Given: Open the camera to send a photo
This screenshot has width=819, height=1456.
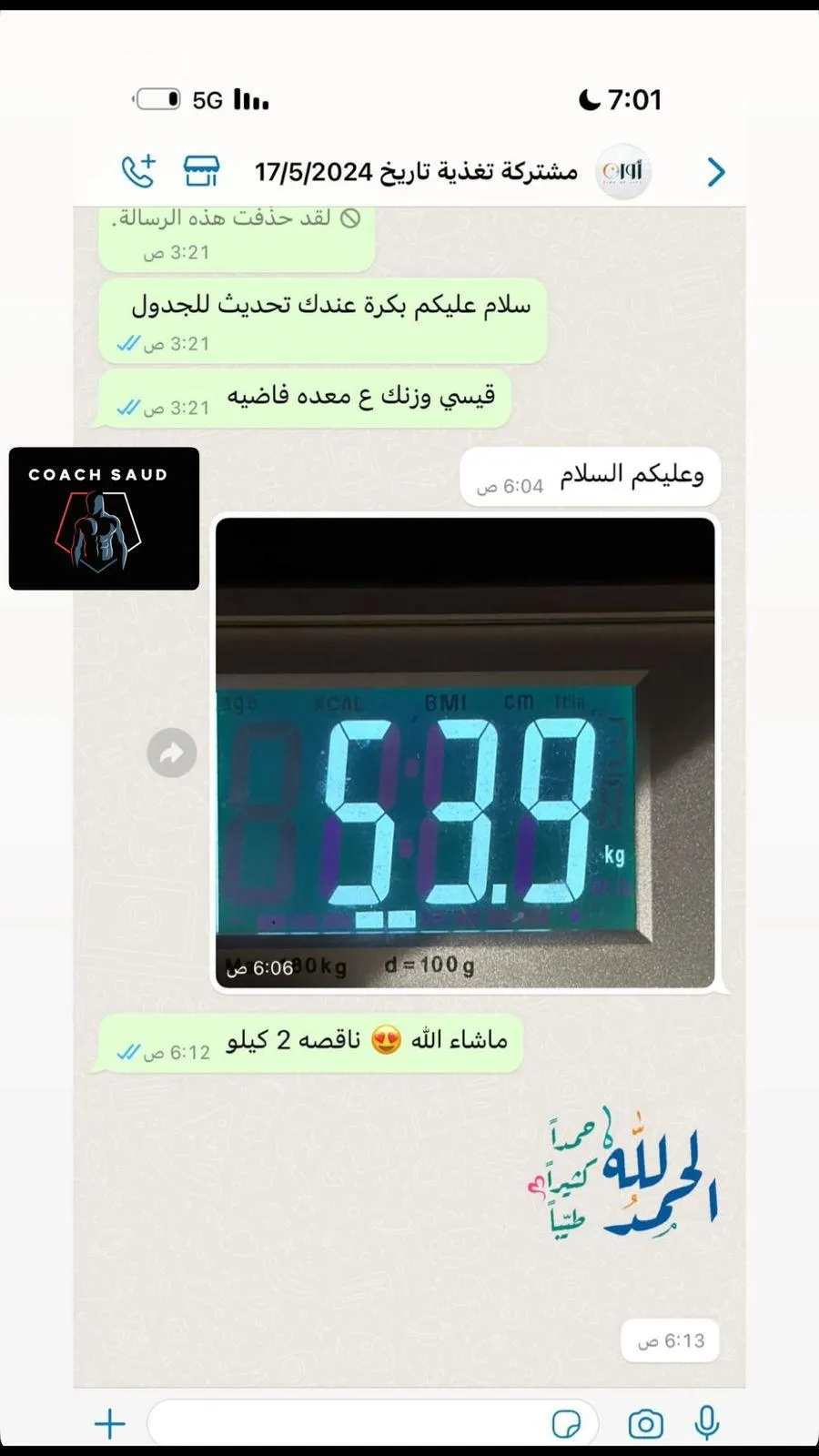Looking at the screenshot, I should coord(645,1424).
